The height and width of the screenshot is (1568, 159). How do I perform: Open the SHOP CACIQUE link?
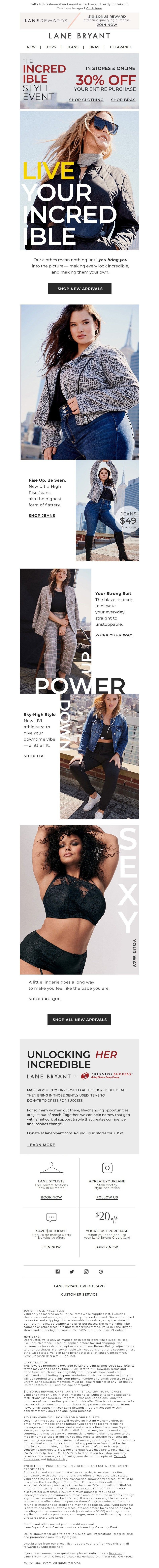[x=44, y=999]
